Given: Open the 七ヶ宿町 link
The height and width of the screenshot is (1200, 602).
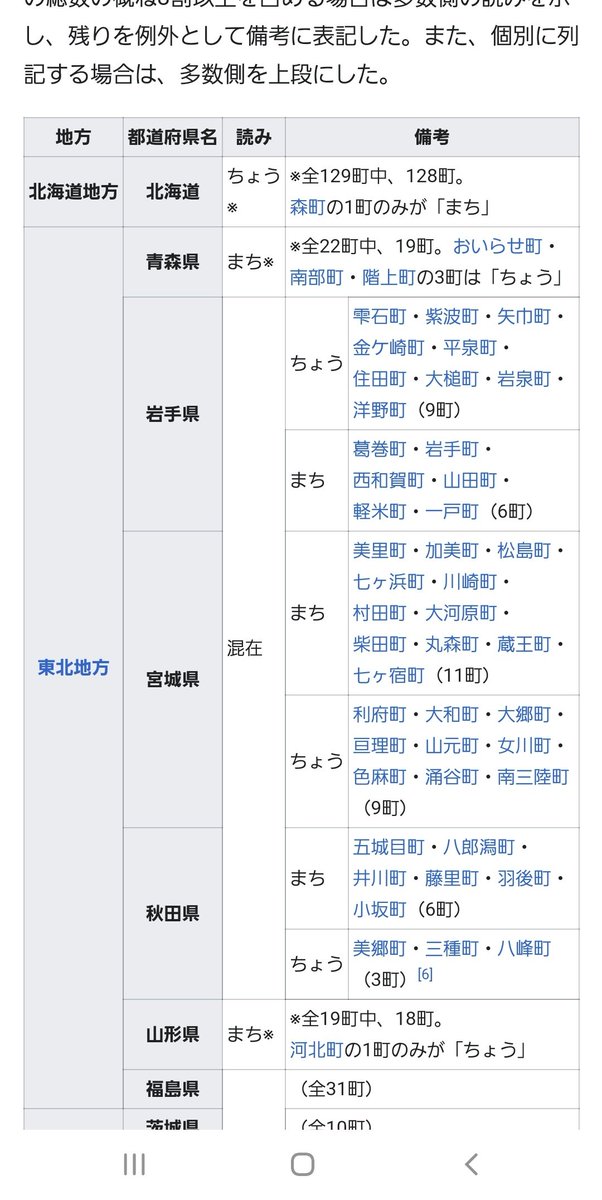Looking at the screenshot, I should (389, 675).
